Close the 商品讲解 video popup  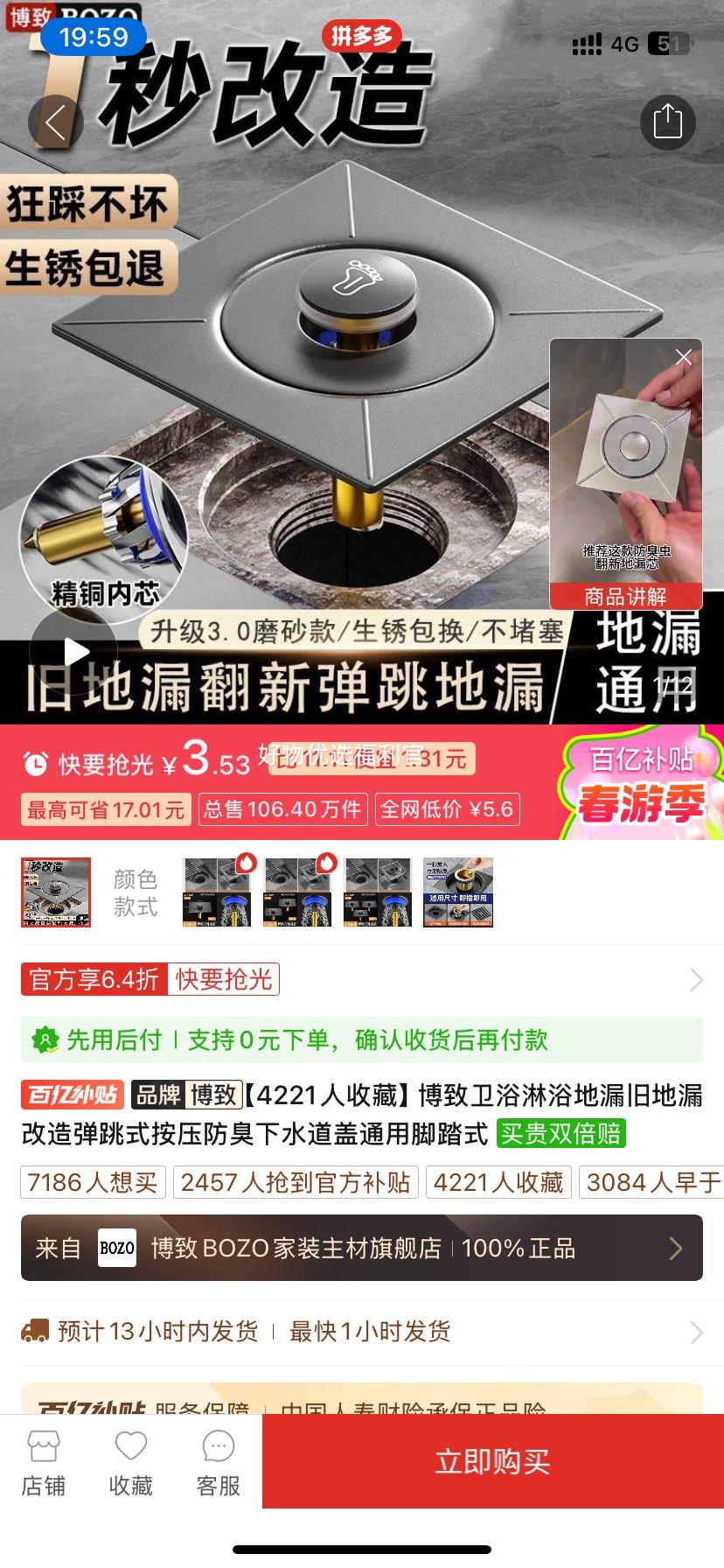pos(683,357)
